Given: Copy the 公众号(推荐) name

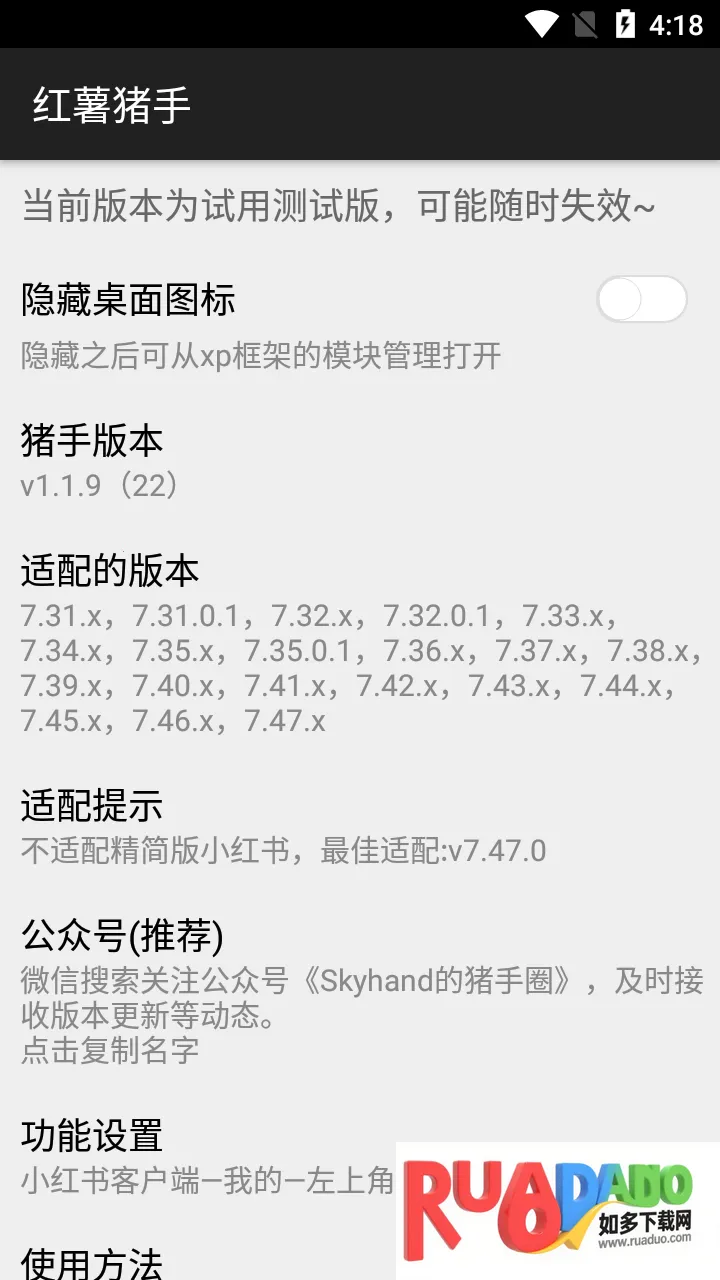Looking at the screenshot, I should (360, 992).
